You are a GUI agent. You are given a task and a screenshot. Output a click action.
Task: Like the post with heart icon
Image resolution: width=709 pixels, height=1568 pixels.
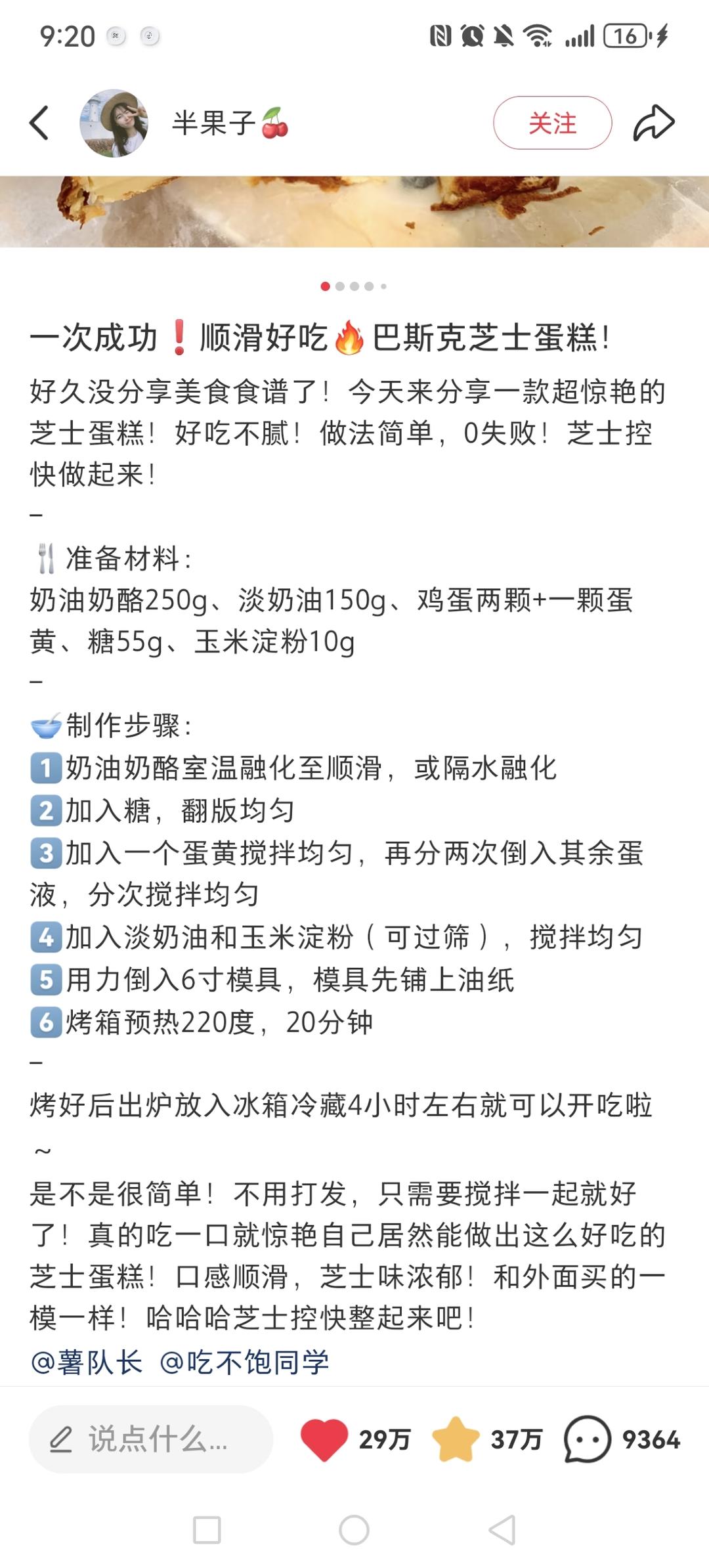pyautogui.click(x=324, y=1440)
